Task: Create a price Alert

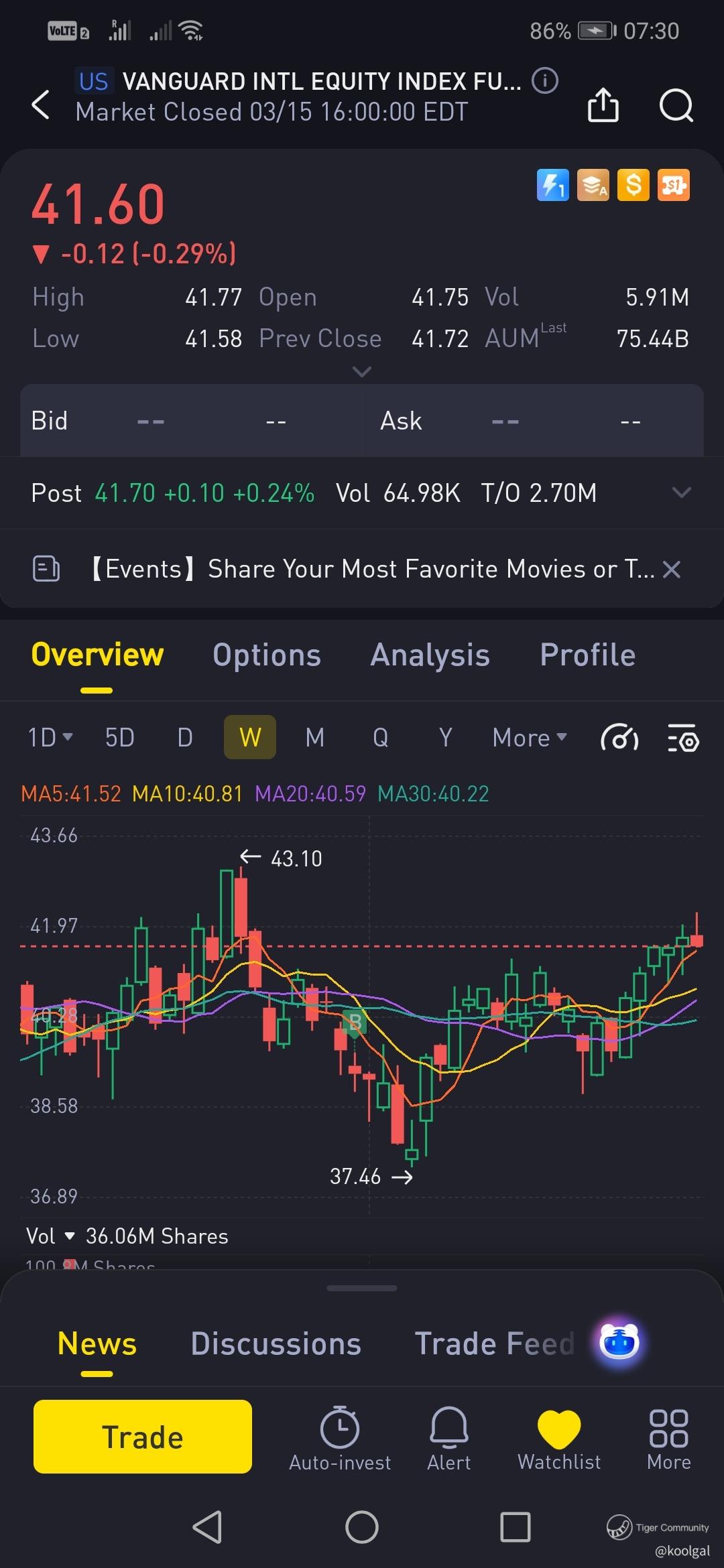Action: tap(448, 1439)
